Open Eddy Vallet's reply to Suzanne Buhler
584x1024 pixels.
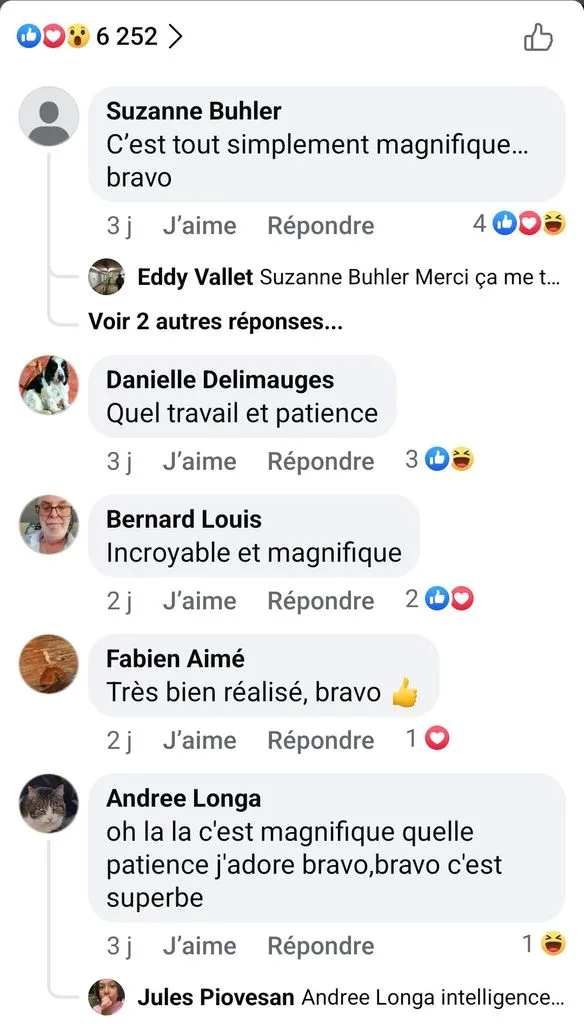(x=325, y=278)
